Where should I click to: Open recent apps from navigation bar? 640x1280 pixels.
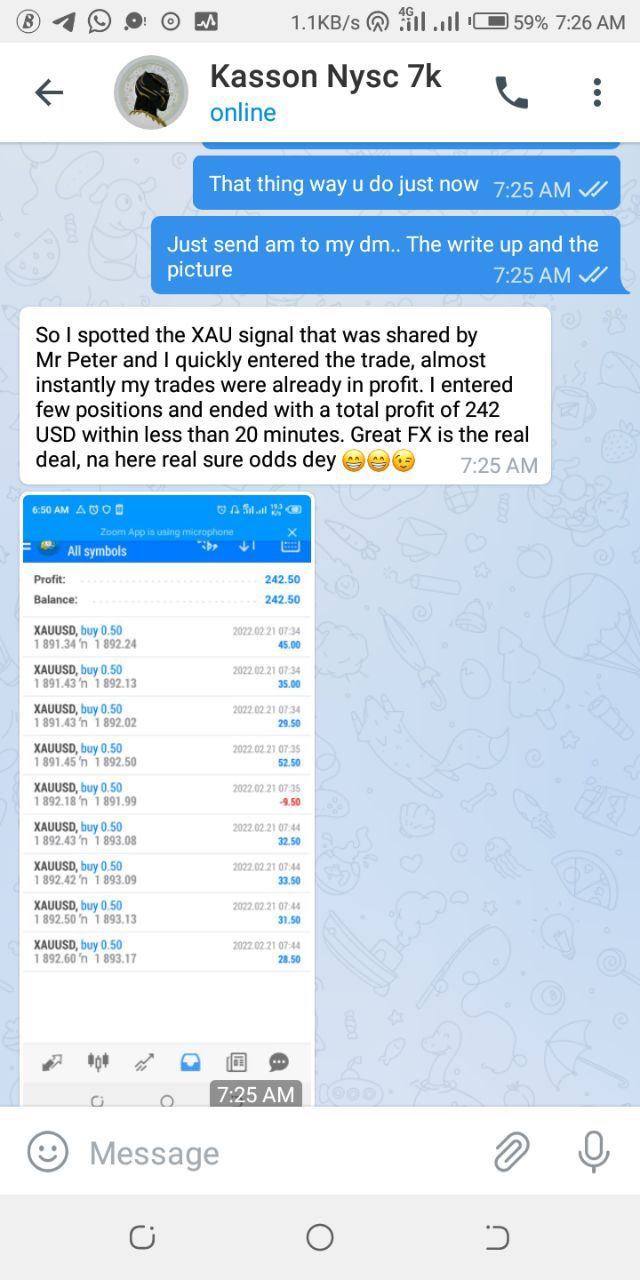pyautogui.click(x=142, y=1237)
